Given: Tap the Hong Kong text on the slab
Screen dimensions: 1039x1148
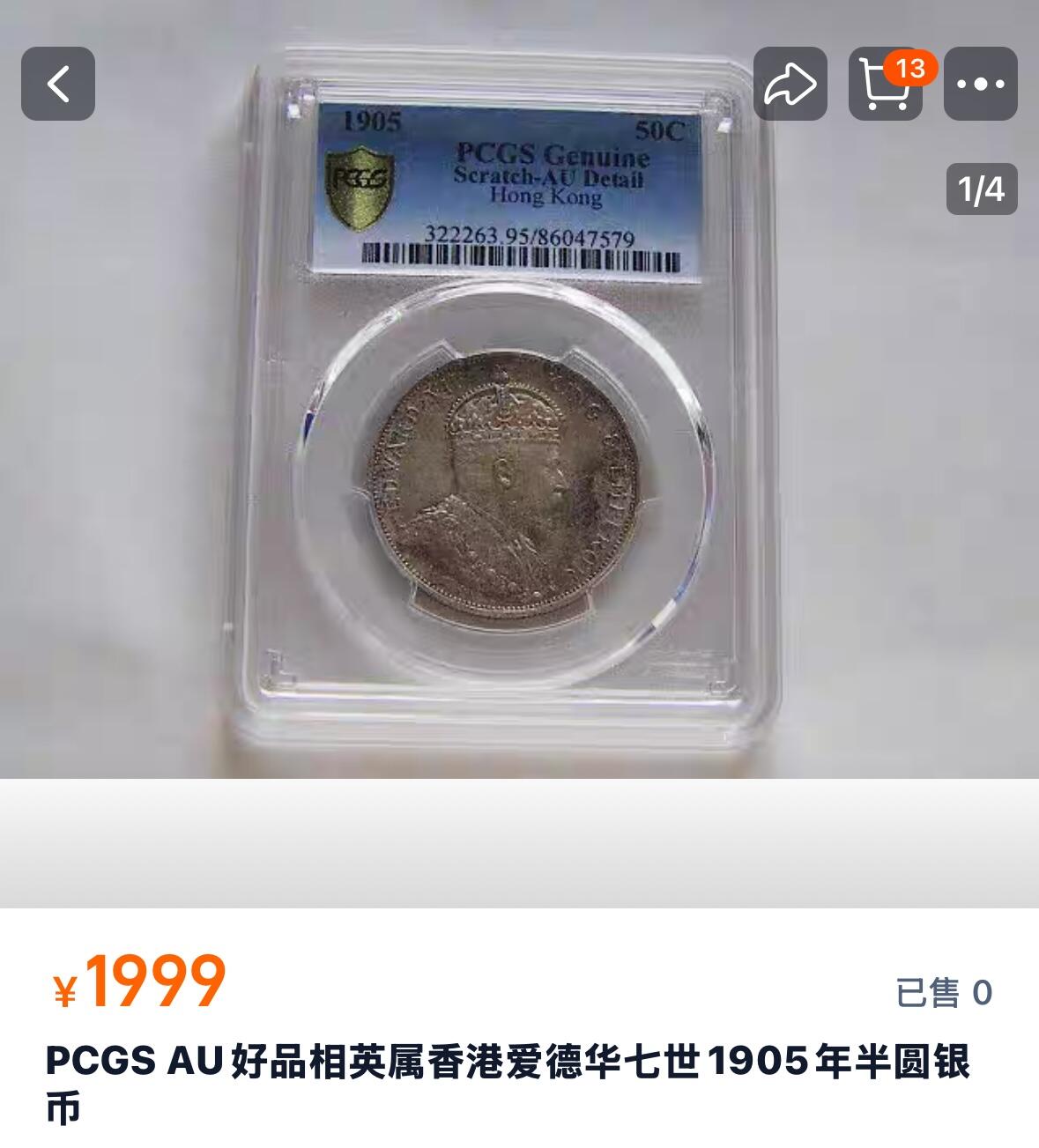Looking at the screenshot, I should tap(546, 196).
